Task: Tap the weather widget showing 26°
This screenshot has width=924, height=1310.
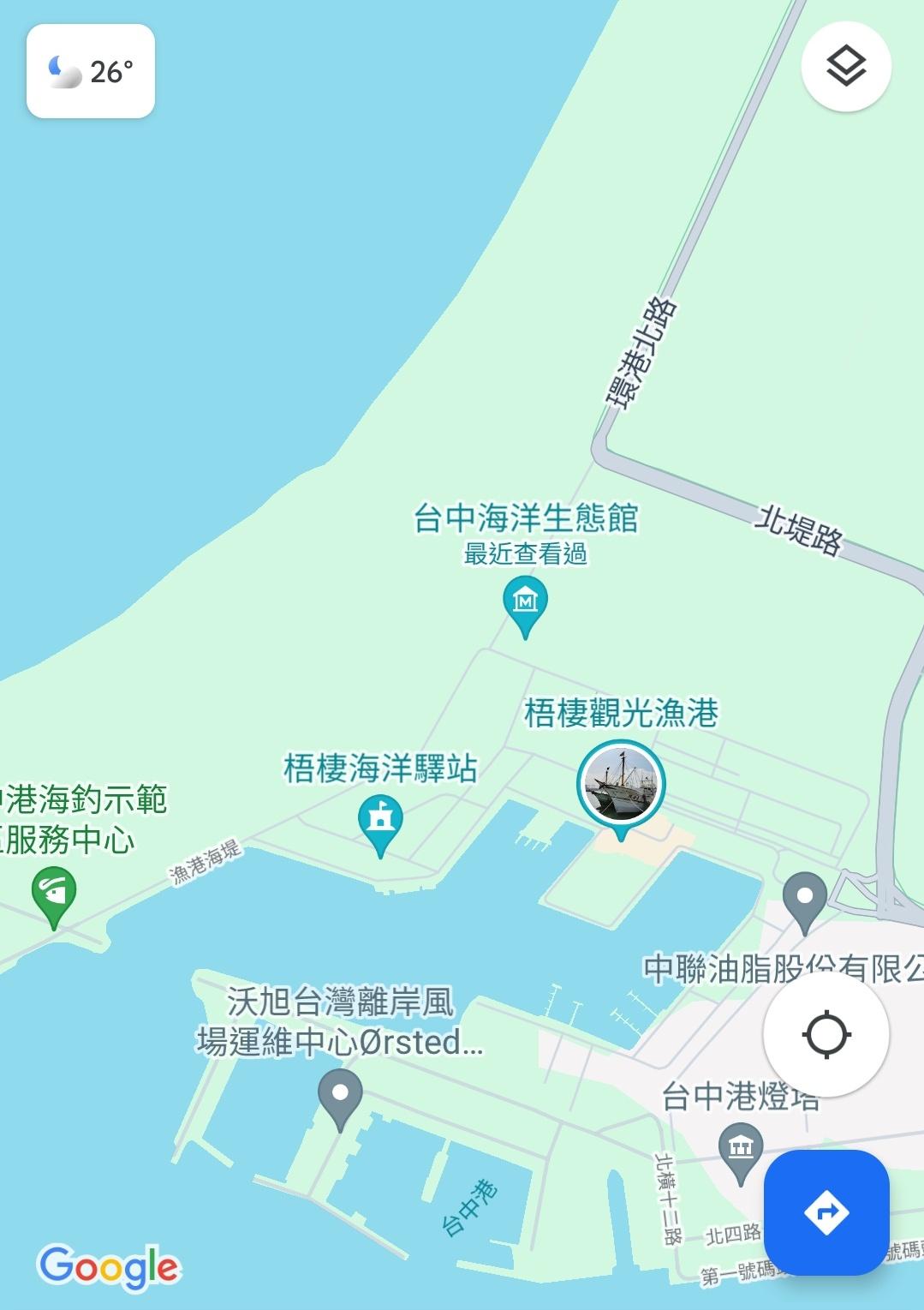Action: (91, 71)
